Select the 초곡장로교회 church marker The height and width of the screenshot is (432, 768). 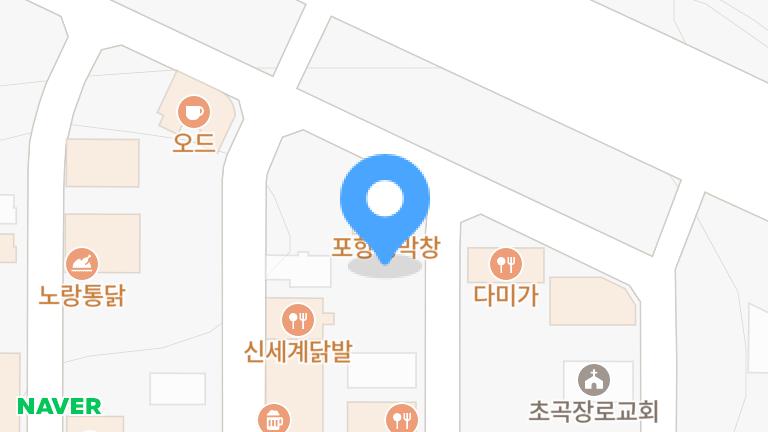(594, 380)
